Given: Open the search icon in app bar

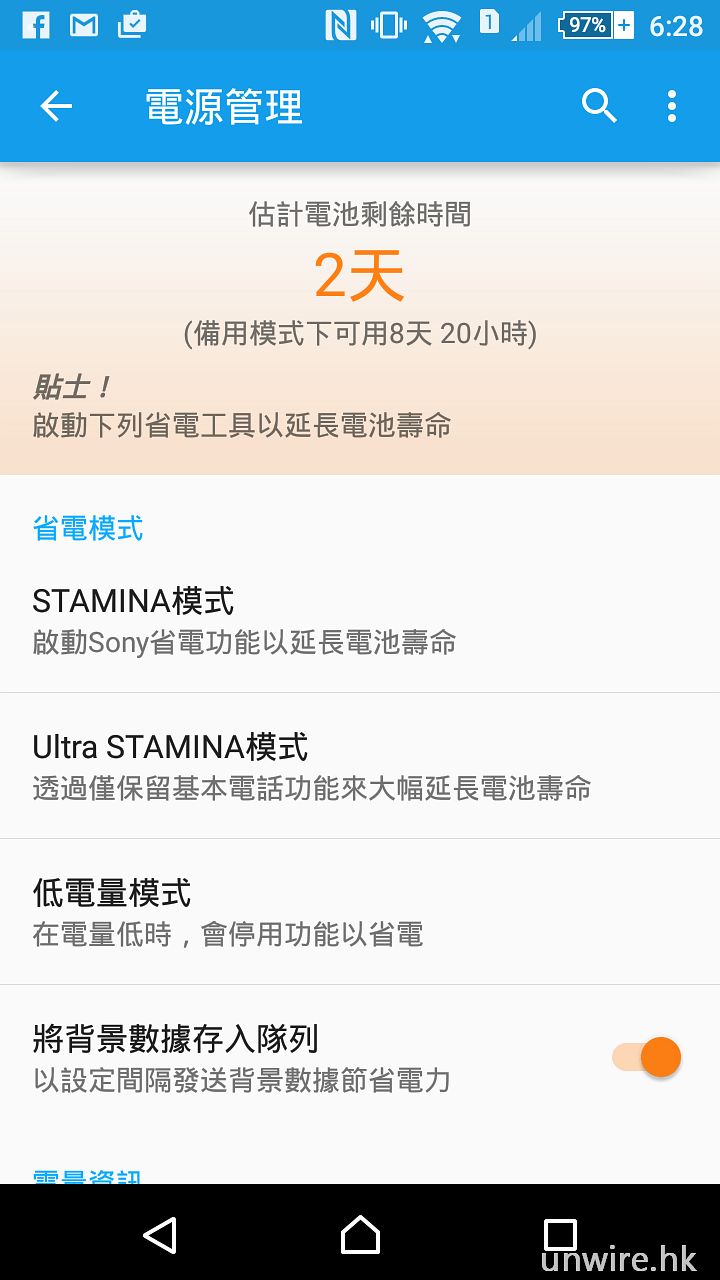Looking at the screenshot, I should (599, 106).
